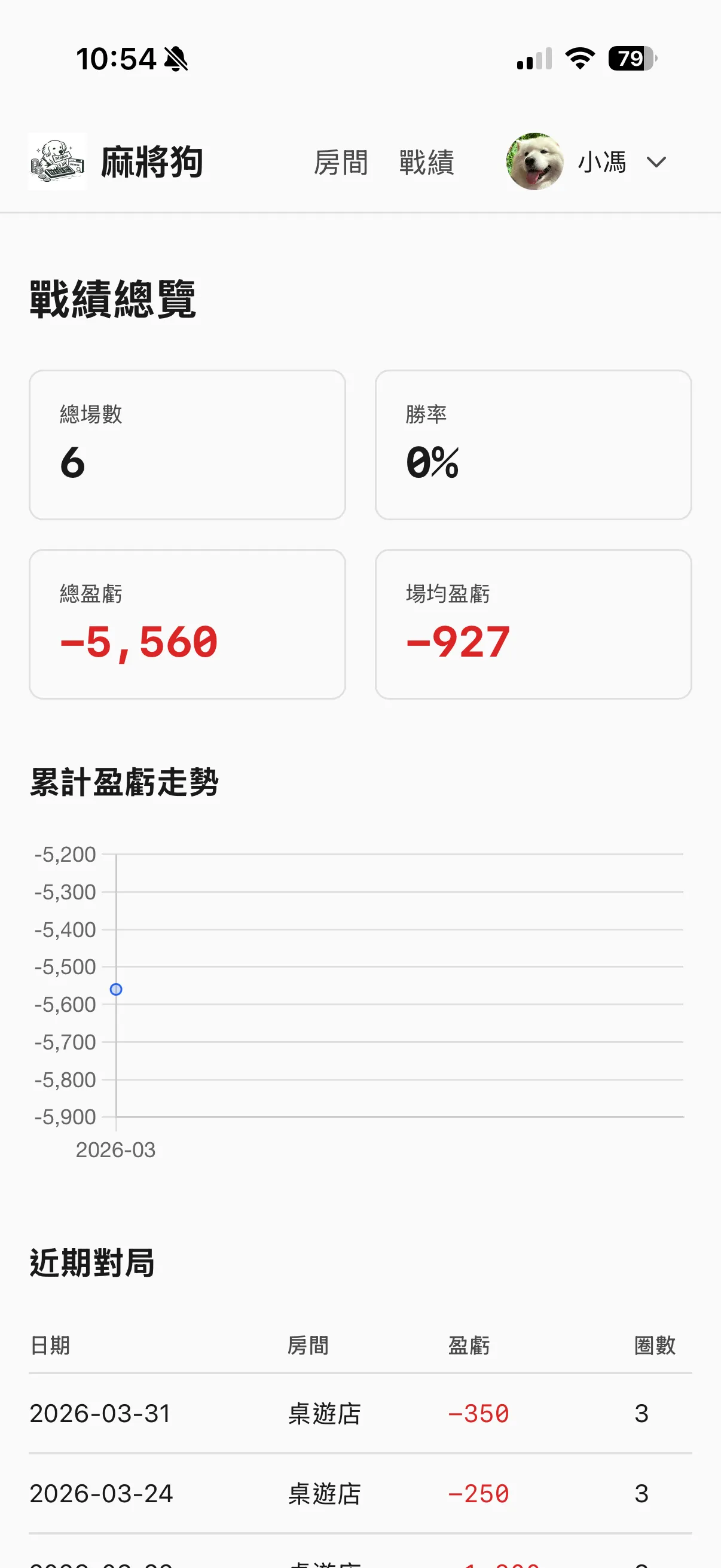Switch to the 戰績 page

[x=427, y=163]
